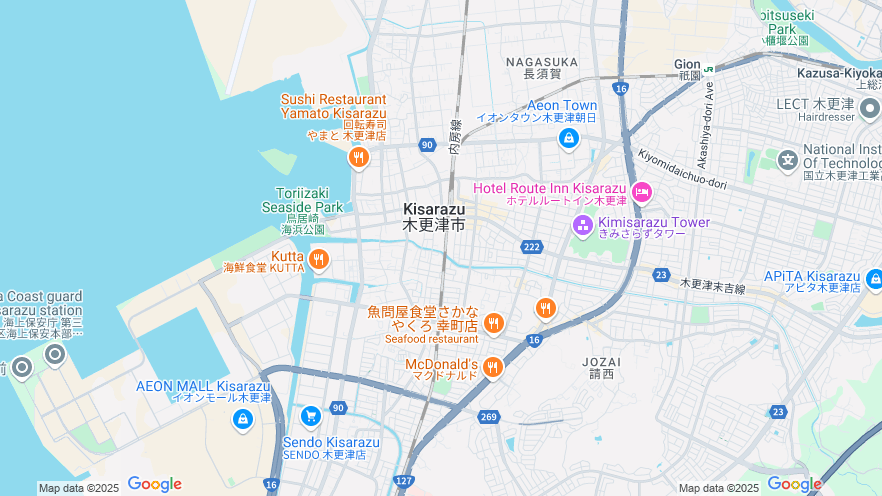The width and height of the screenshot is (882, 496).
Task: Tap the Gion station icon
Action: [708, 70]
